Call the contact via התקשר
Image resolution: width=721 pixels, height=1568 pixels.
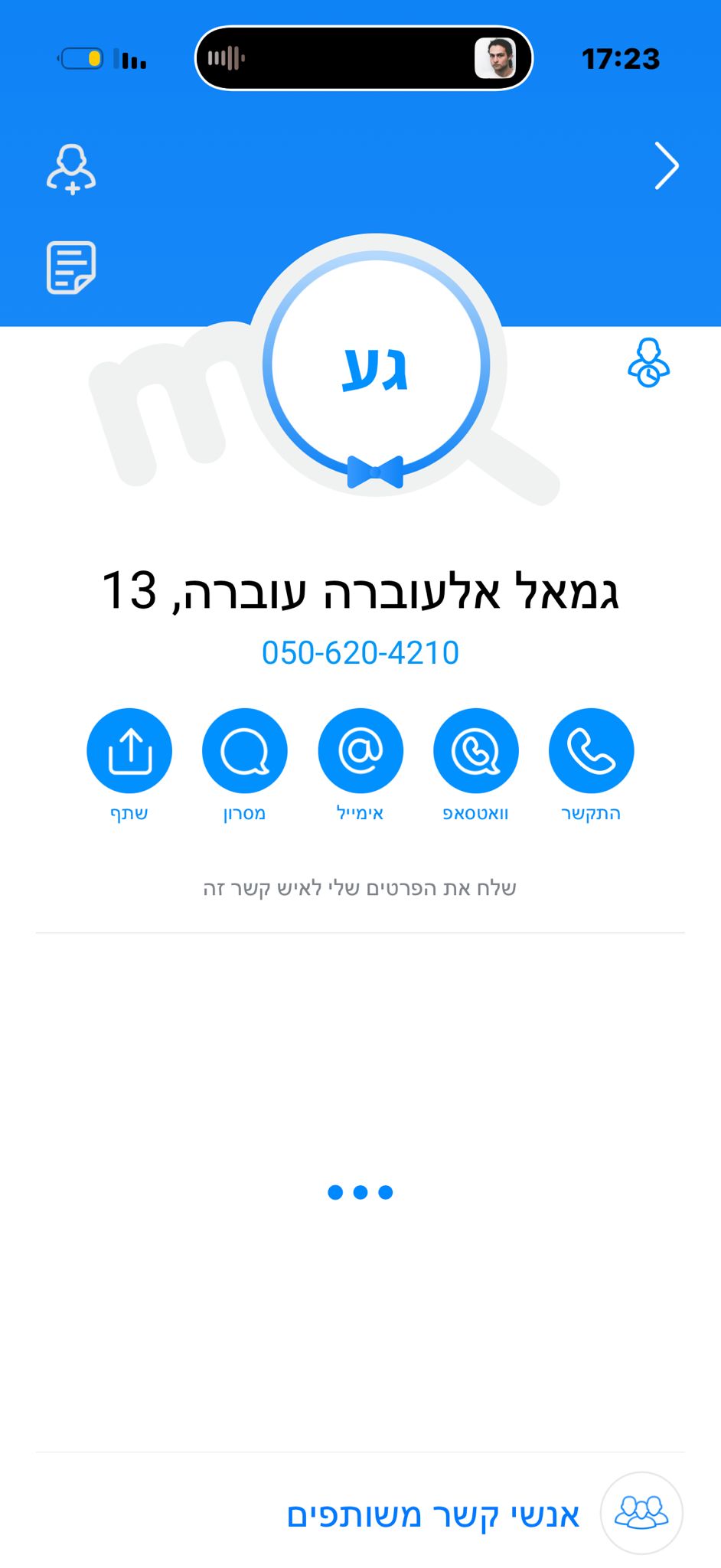pyautogui.click(x=591, y=750)
